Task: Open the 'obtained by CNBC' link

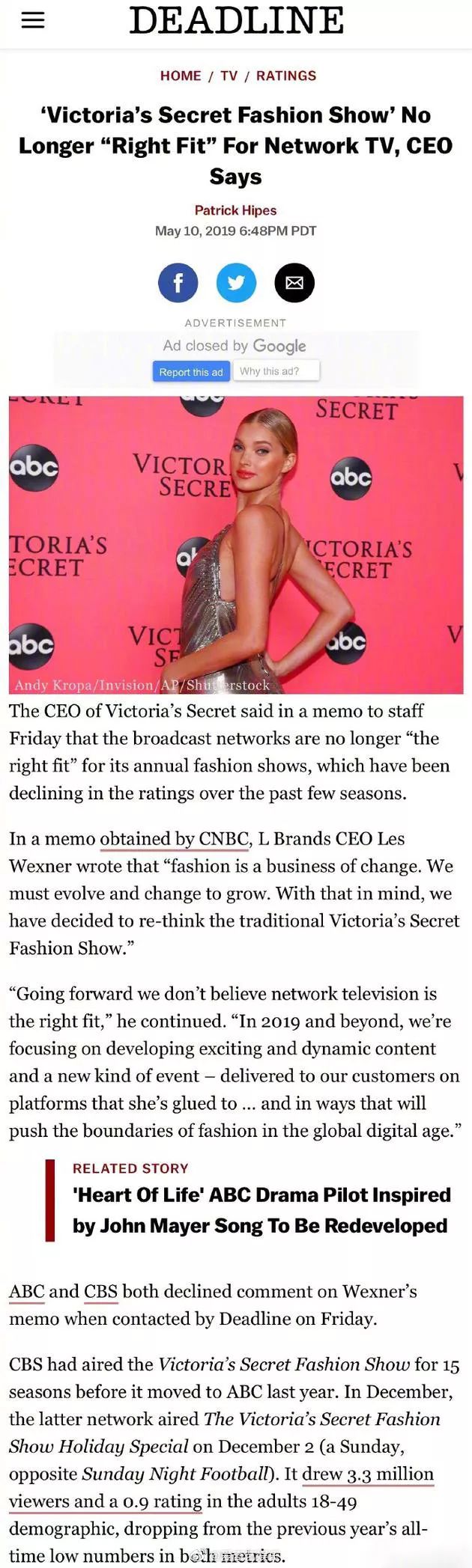Action: point(175,839)
